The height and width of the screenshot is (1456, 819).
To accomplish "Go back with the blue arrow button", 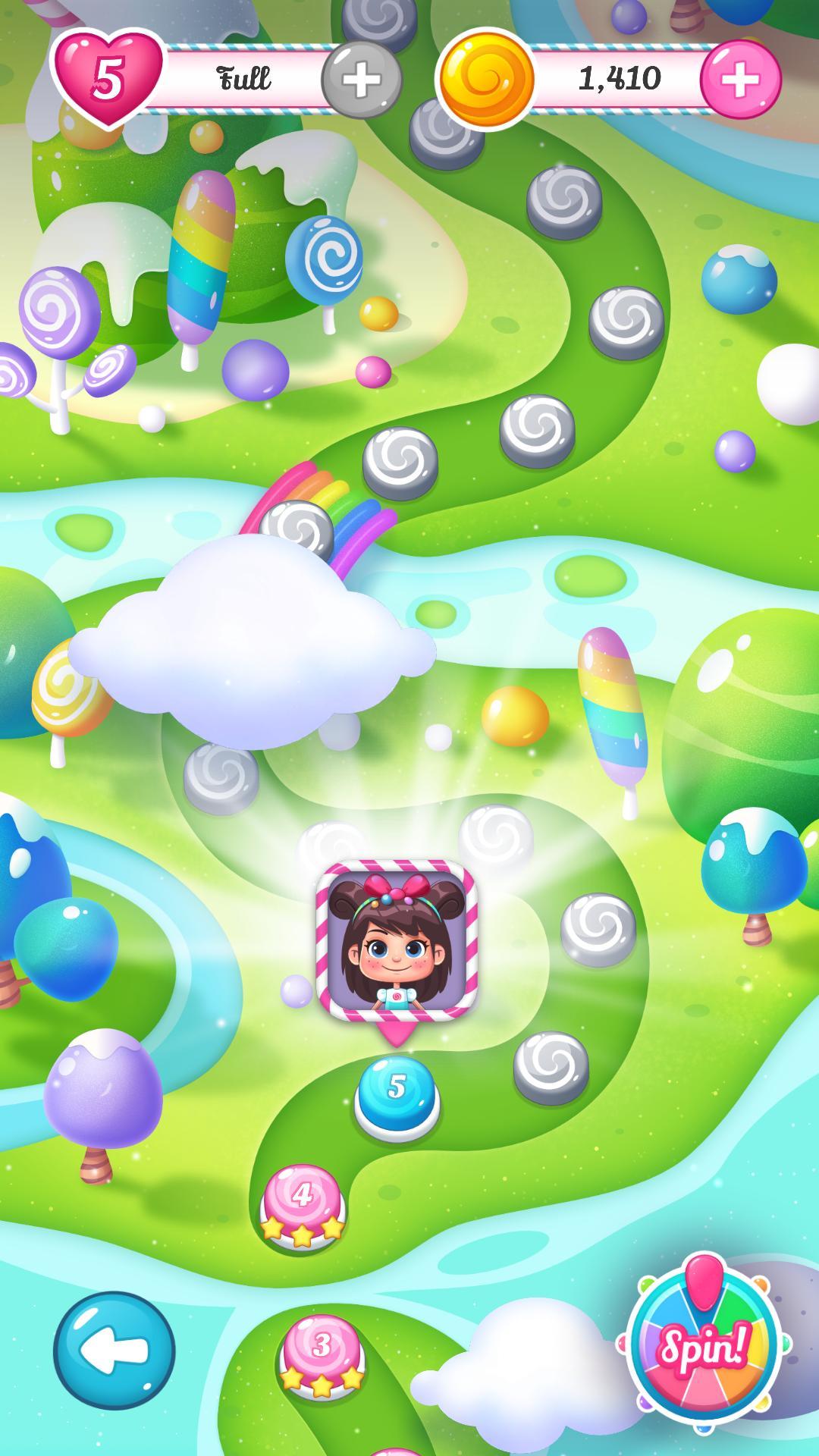I will coord(115,1351).
